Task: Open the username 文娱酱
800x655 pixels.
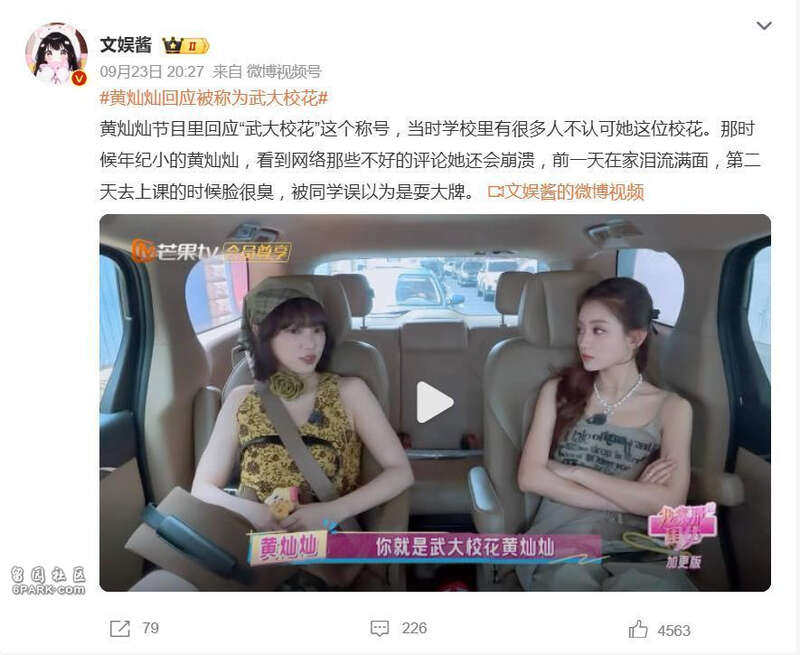Action: 128,44
